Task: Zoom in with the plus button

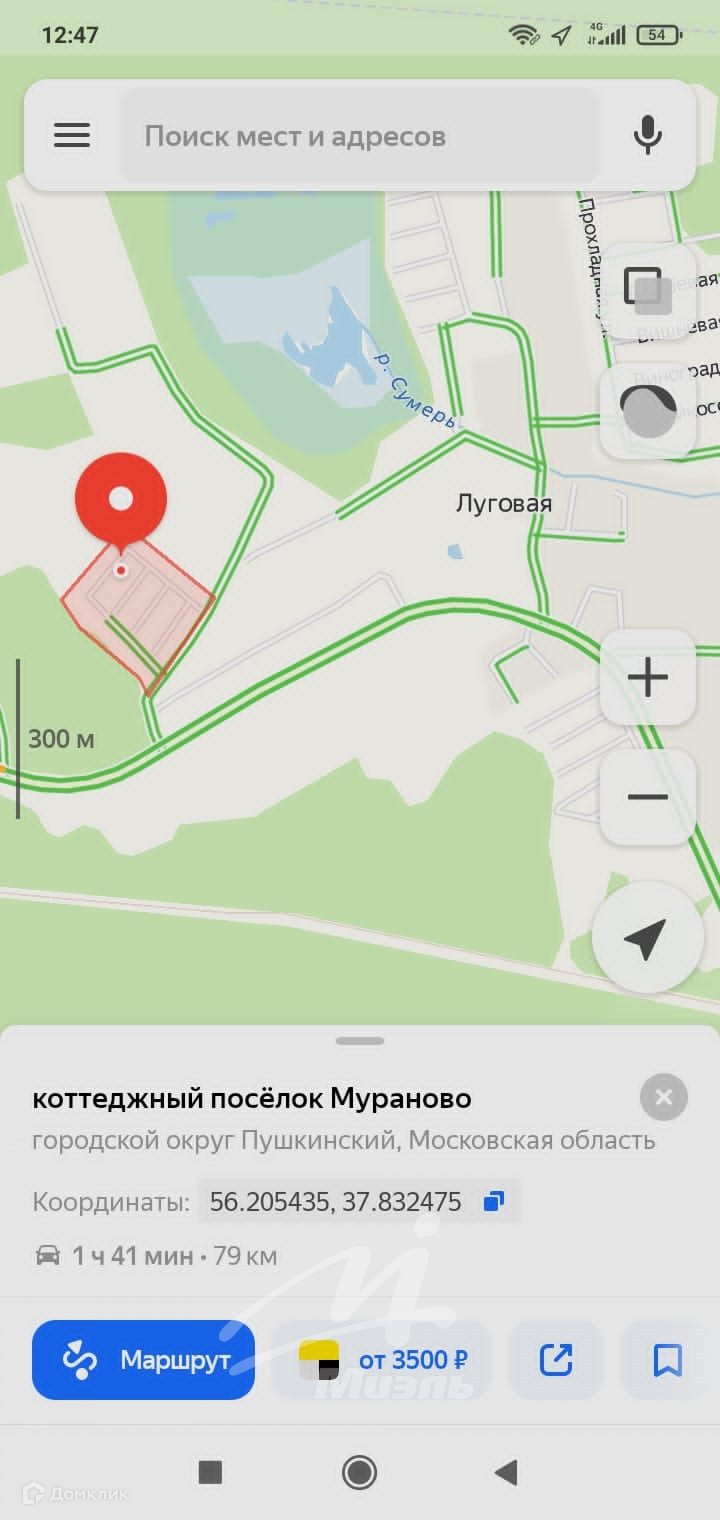Action: coord(648,678)
